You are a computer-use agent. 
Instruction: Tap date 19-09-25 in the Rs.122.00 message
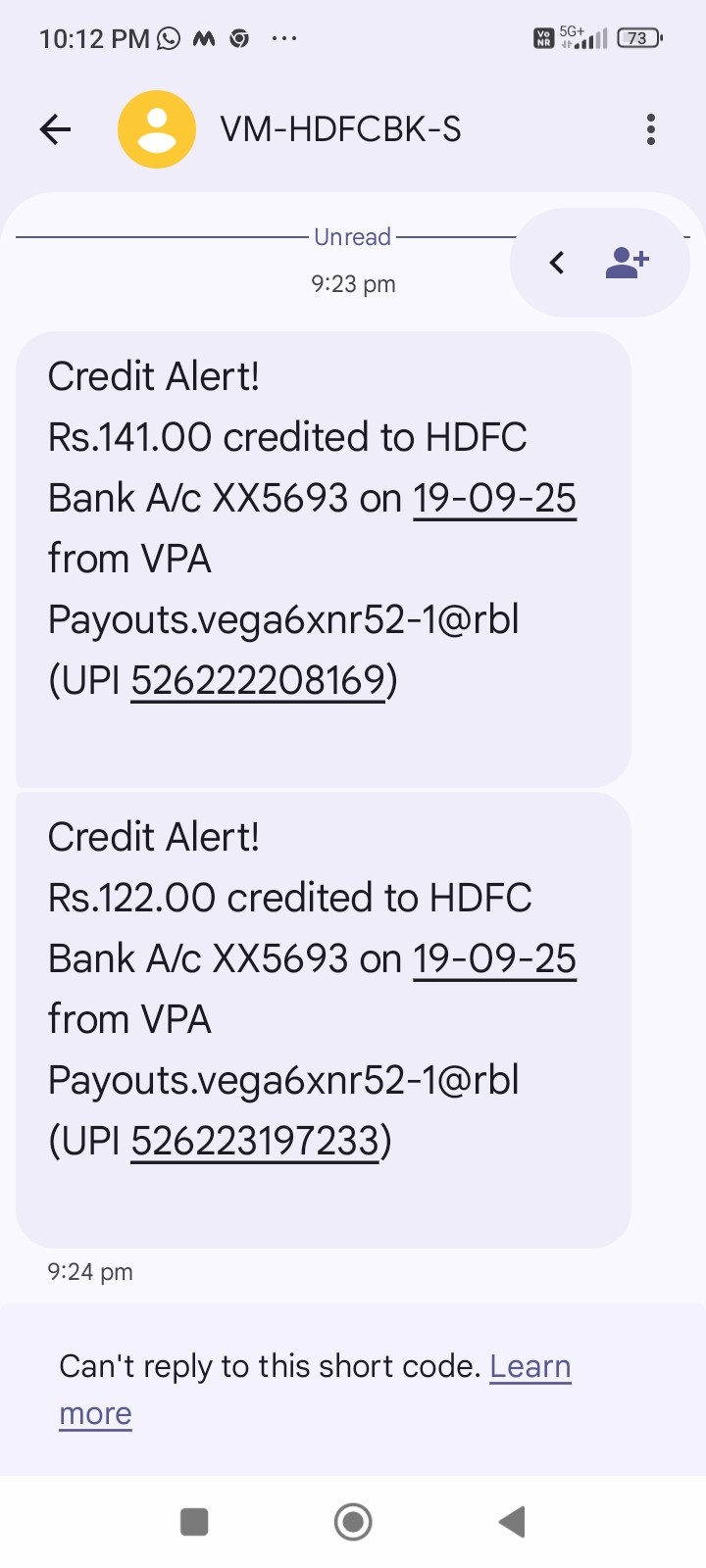(494, 958)
